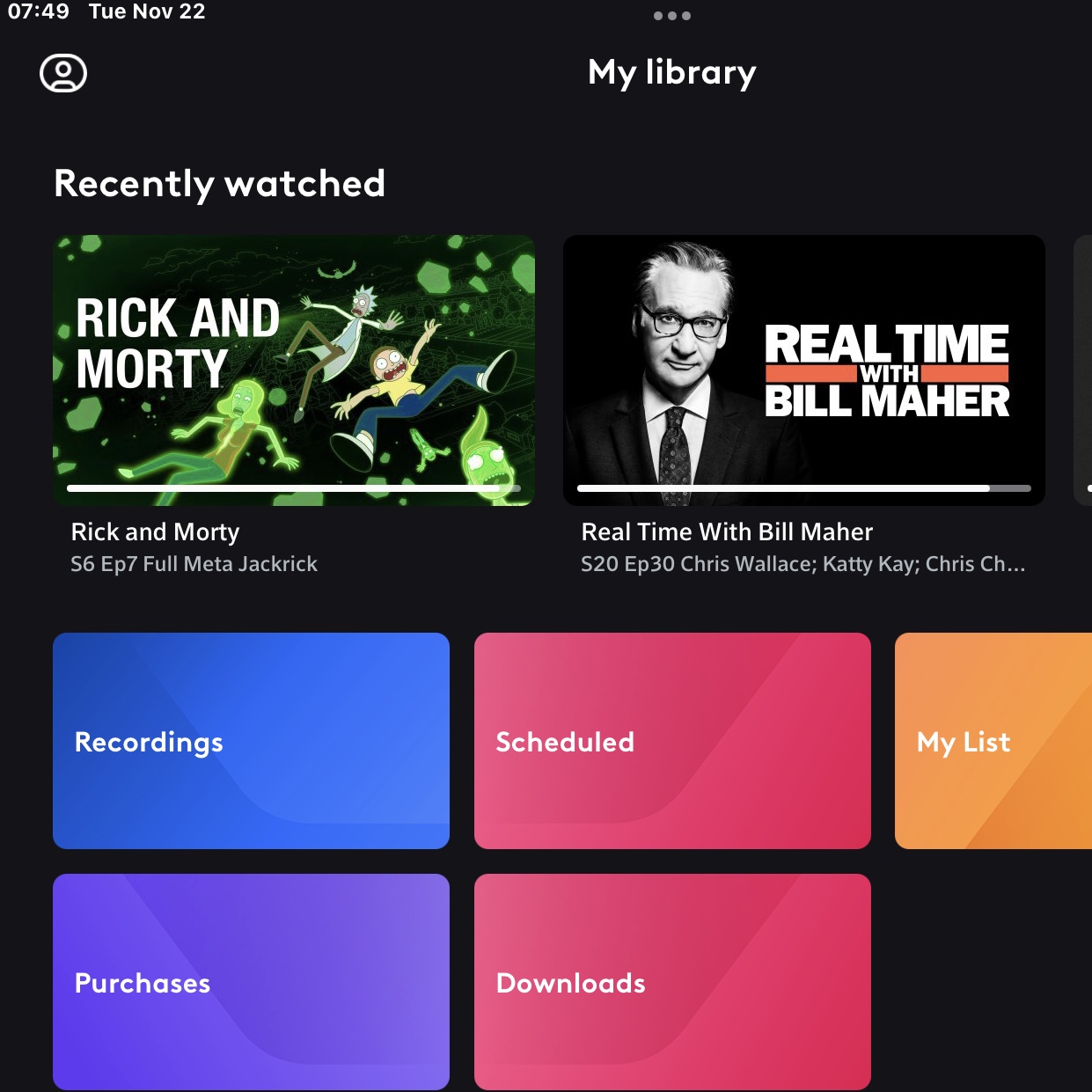Go to Purchases
Screen dimensions: 1092x1092
251,982
